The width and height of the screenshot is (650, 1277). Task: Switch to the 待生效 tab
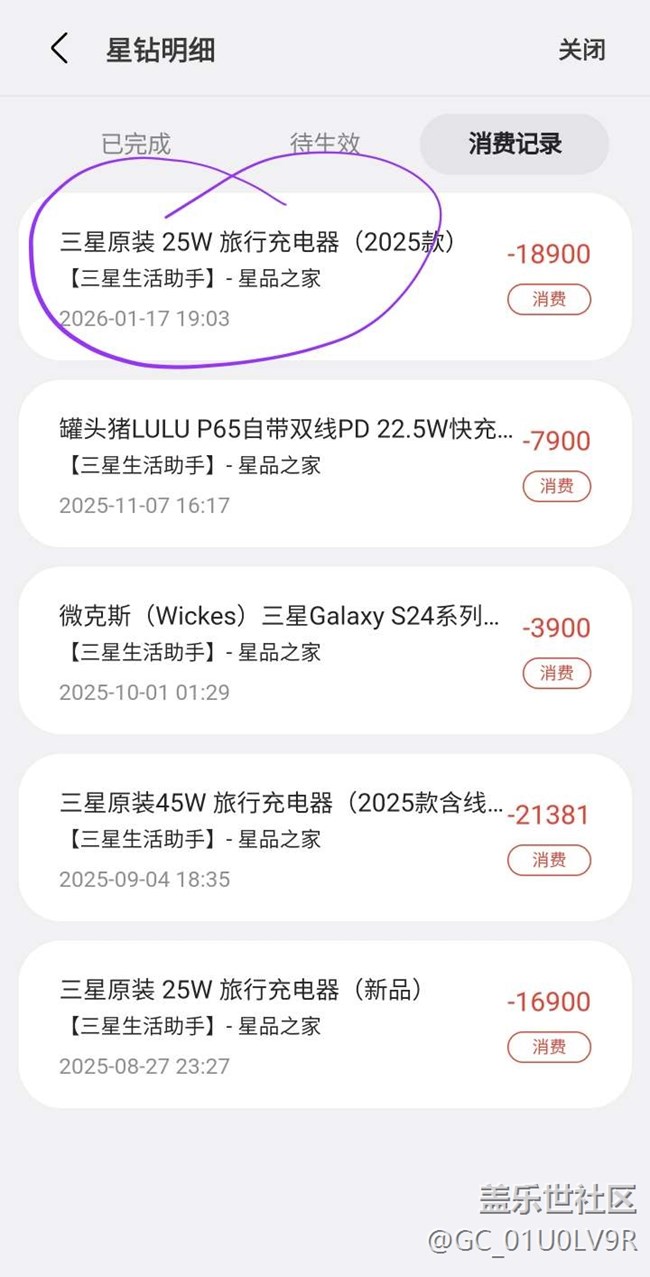pos(325,144)
